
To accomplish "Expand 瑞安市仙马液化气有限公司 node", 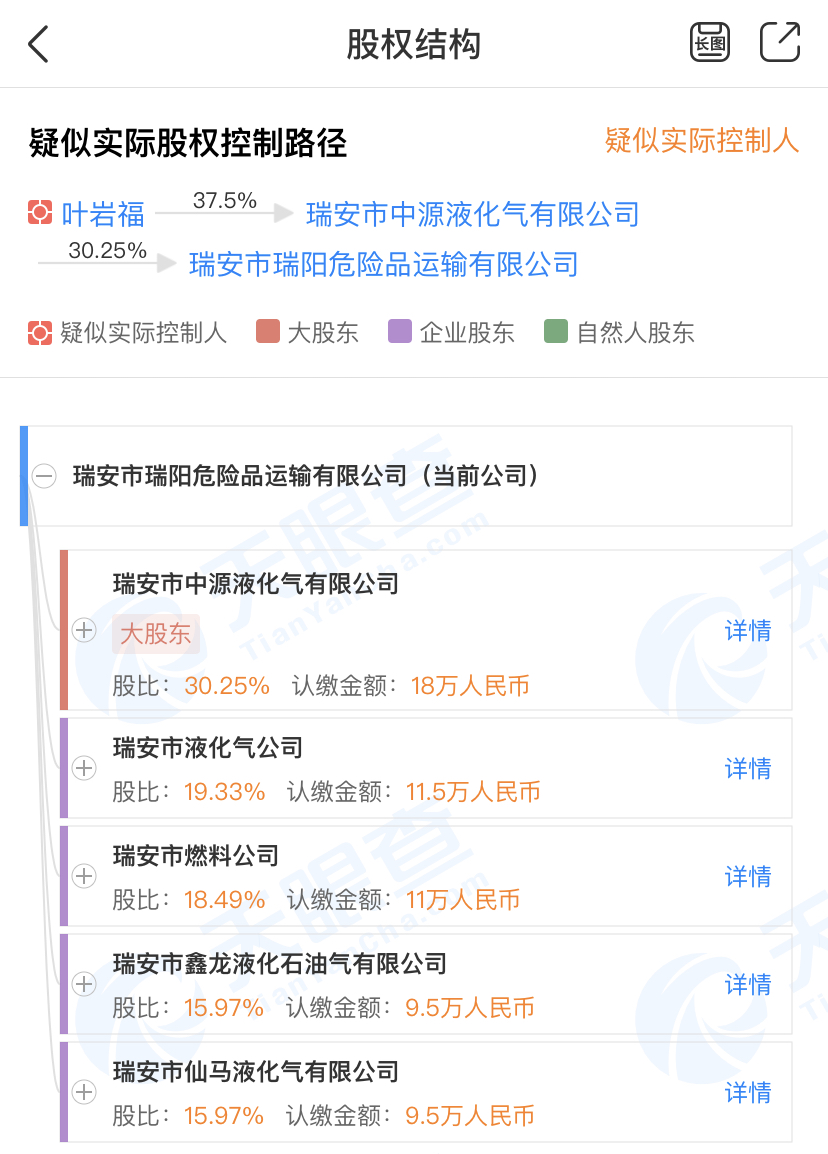I will [x=84, y=1092].
